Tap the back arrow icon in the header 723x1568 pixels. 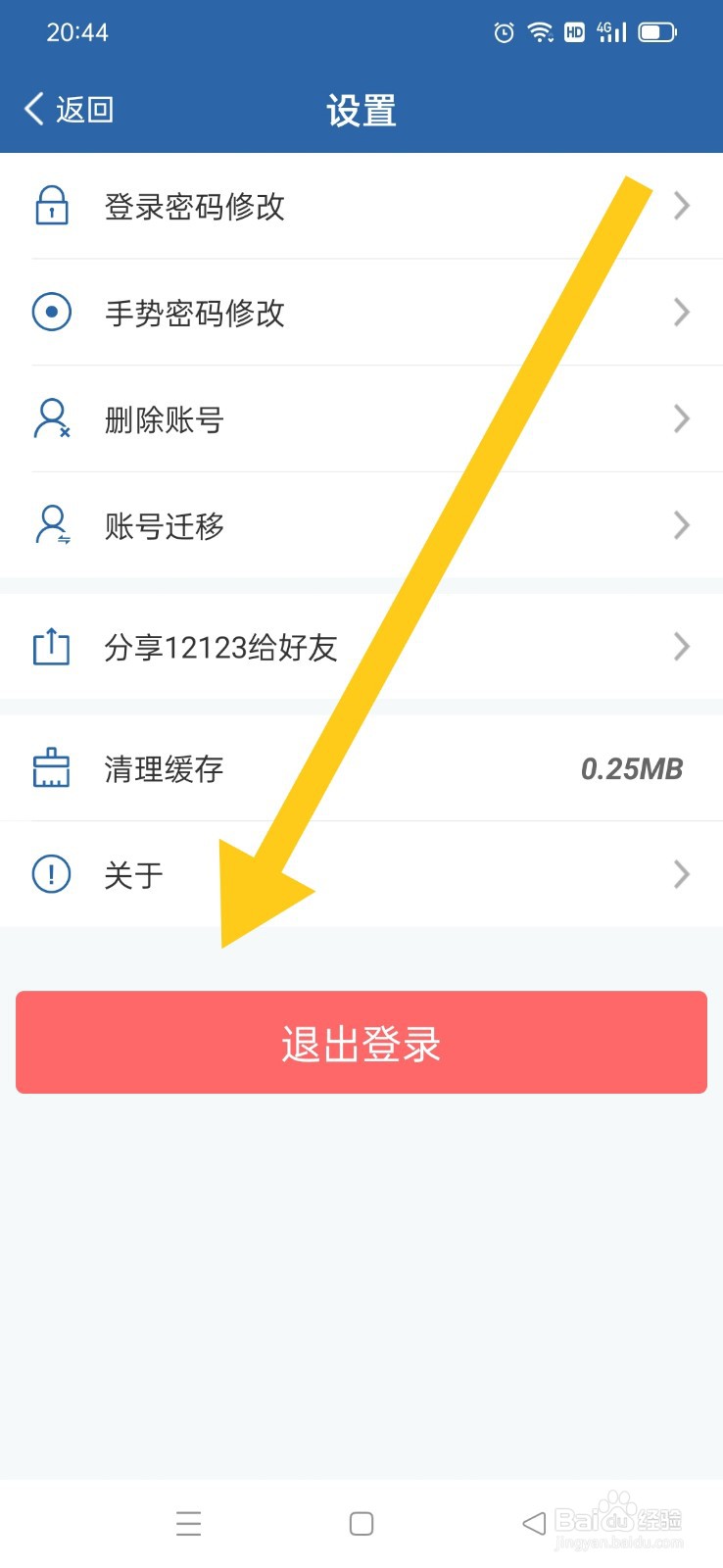coord(32,110)
